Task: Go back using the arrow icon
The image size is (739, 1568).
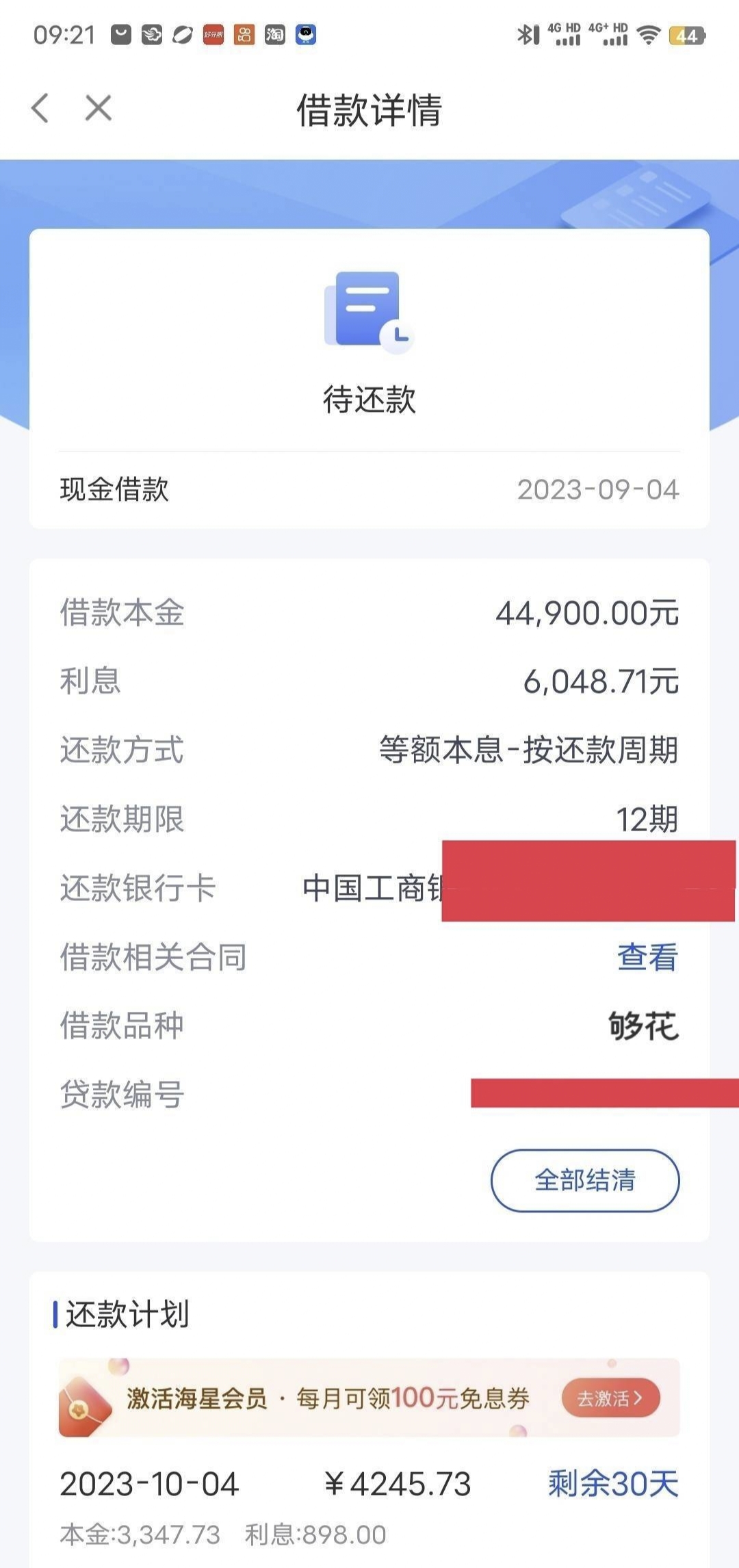Action: pyautogui.click(x=40, y=108)
